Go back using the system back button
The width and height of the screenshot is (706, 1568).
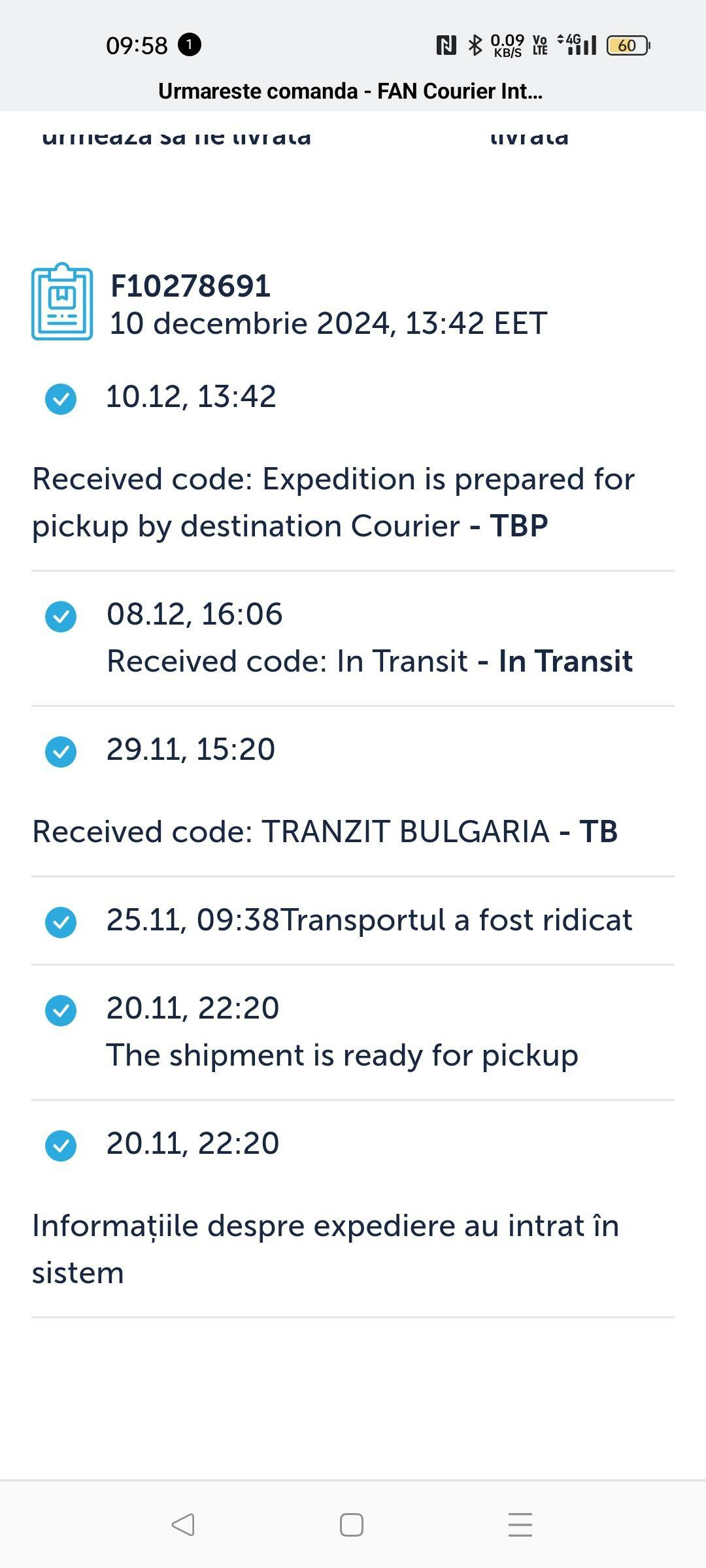[183, 1525]
